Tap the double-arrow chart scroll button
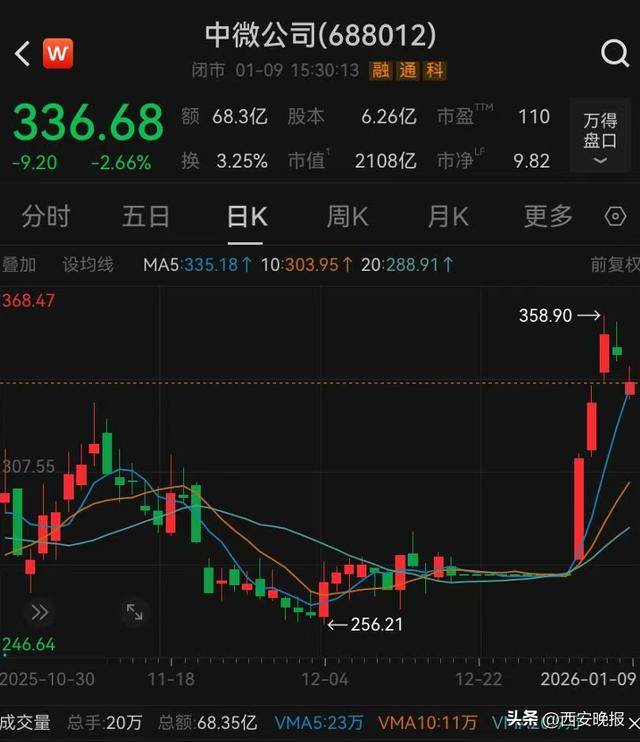 pos(39,612)
